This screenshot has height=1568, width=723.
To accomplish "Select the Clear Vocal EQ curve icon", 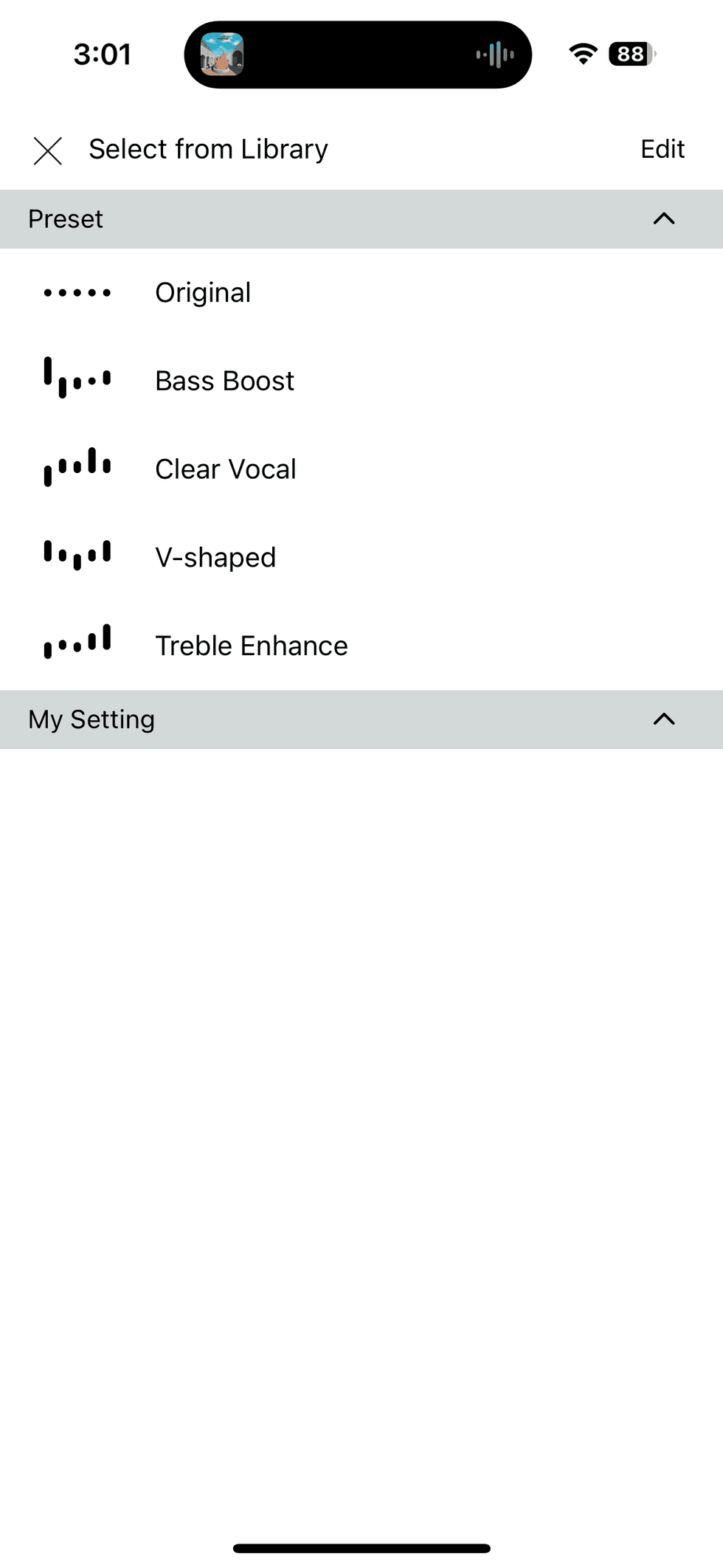I will click(x=77, y=468).
